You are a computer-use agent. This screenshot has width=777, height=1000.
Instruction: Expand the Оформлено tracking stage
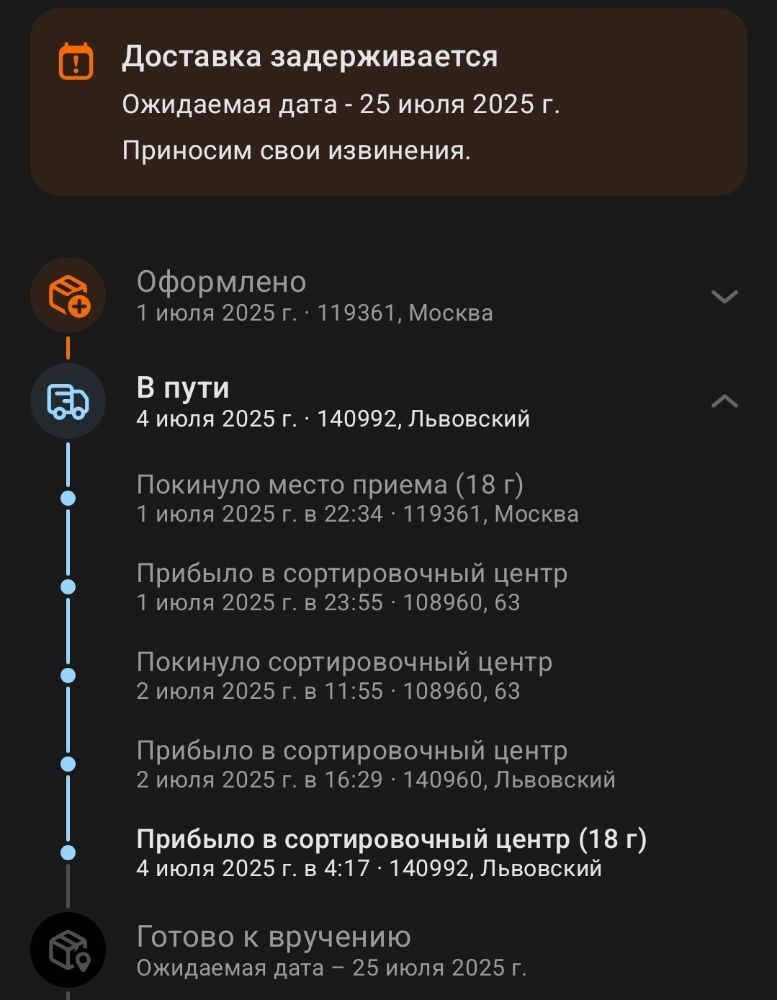(x=724, y=297)
